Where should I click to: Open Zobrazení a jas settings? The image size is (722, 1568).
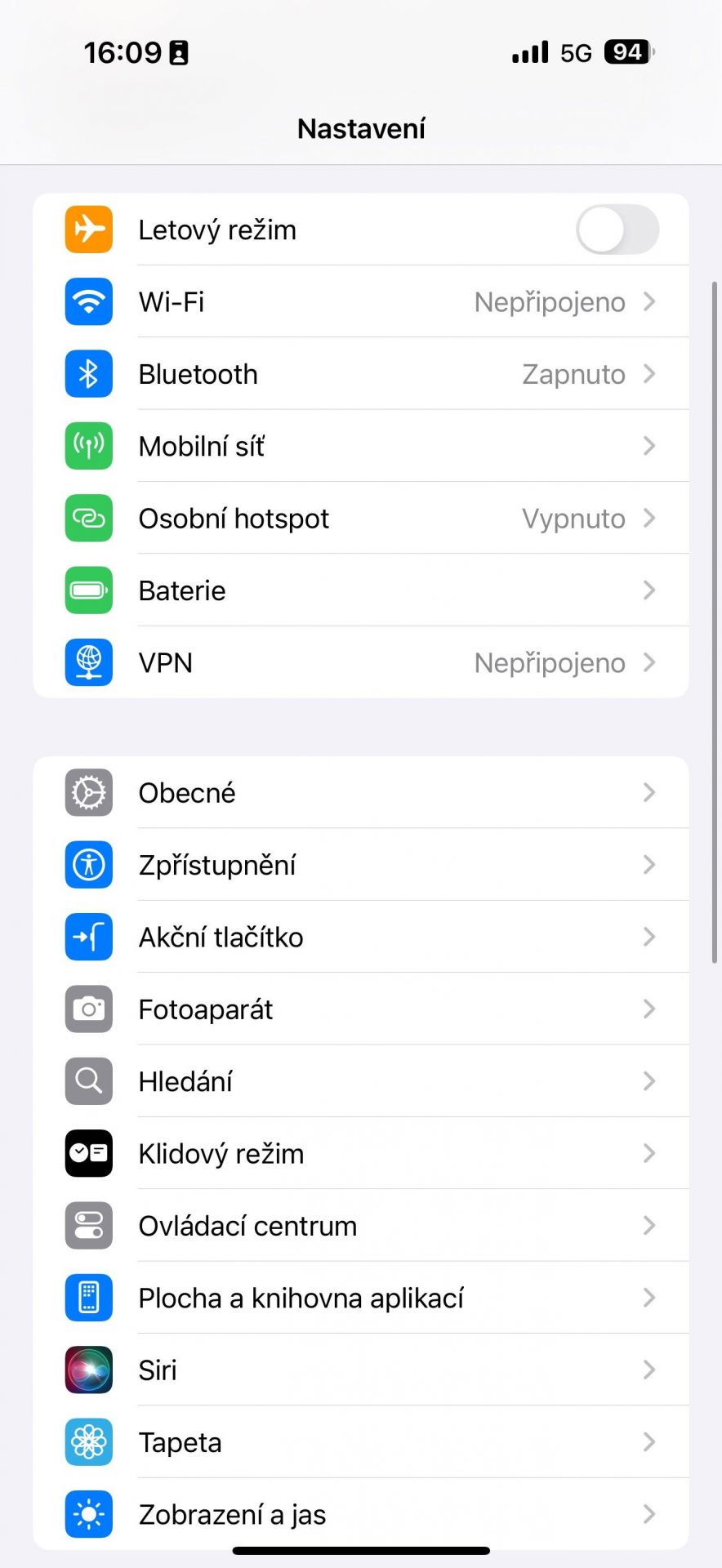pos(361,1514)
